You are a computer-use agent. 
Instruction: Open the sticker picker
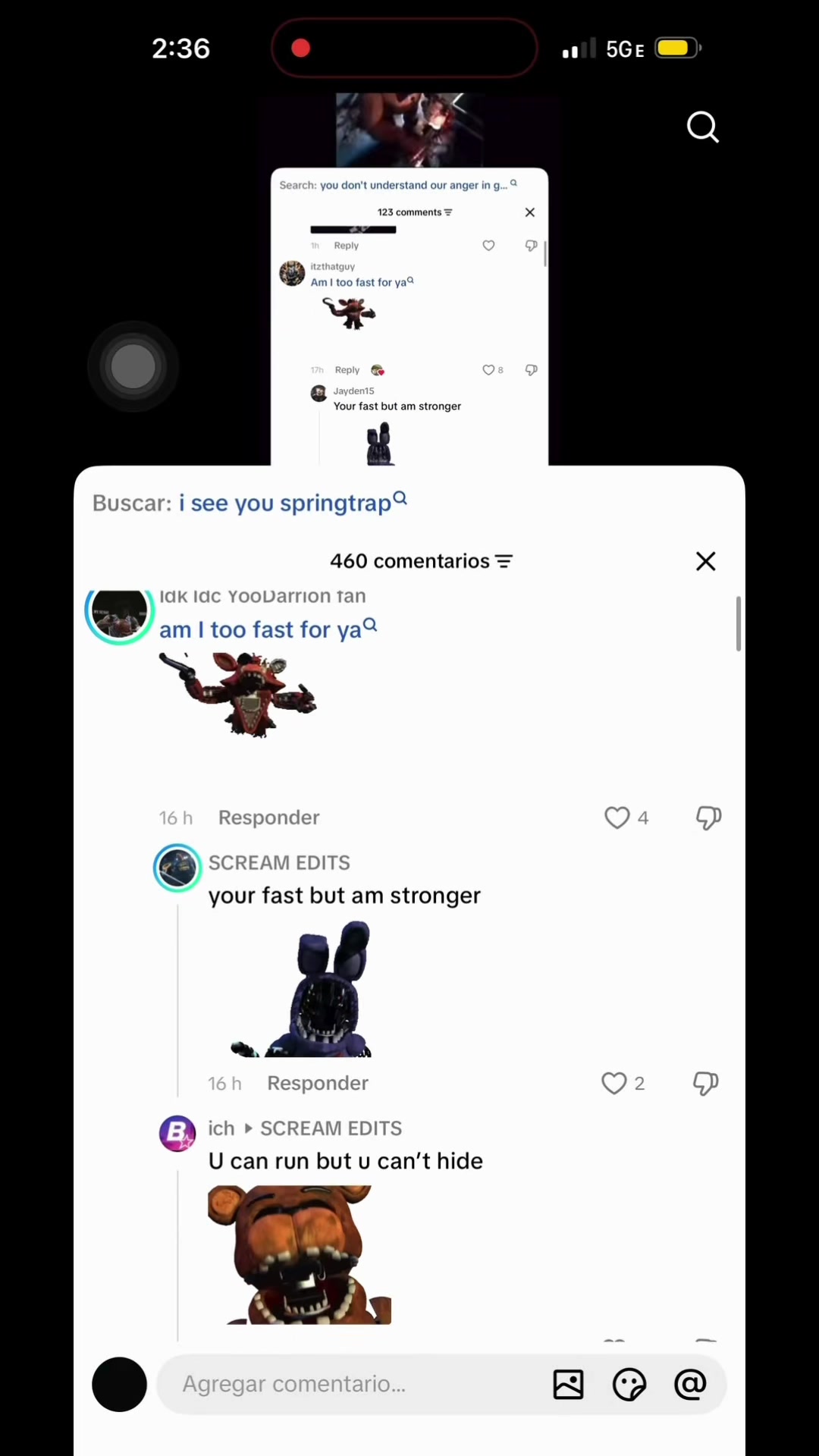tap(629, 1384)
